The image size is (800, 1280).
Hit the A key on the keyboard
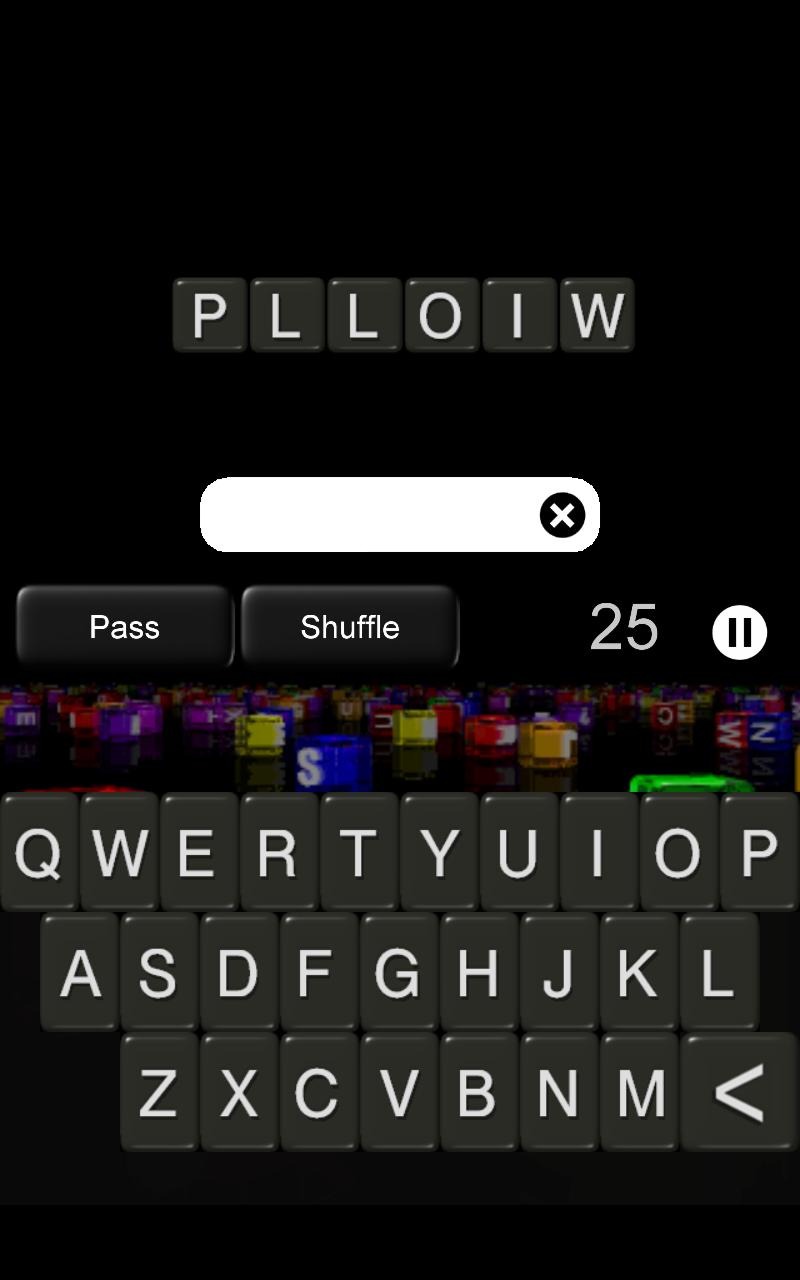coord(80,972)
